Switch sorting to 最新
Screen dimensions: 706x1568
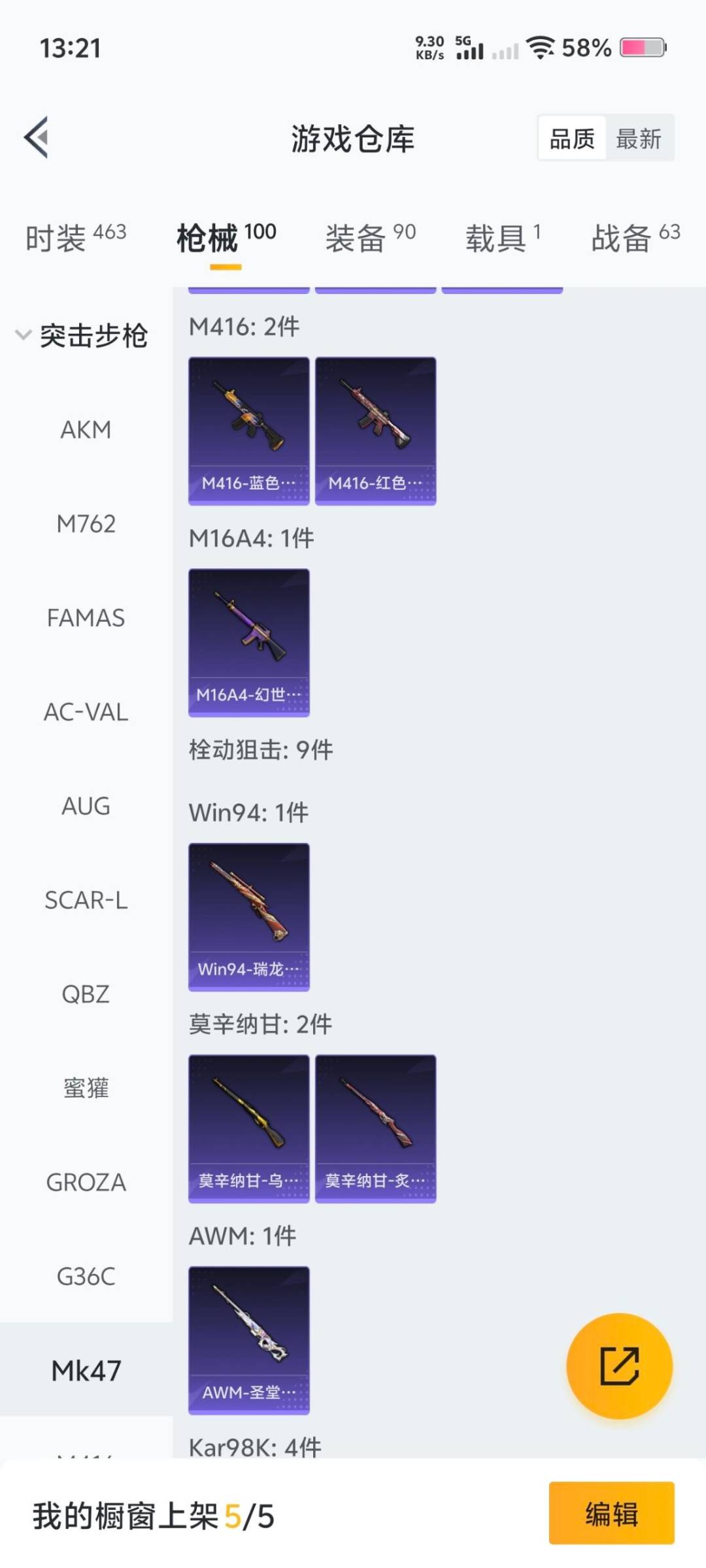click(x=639, y=138)
